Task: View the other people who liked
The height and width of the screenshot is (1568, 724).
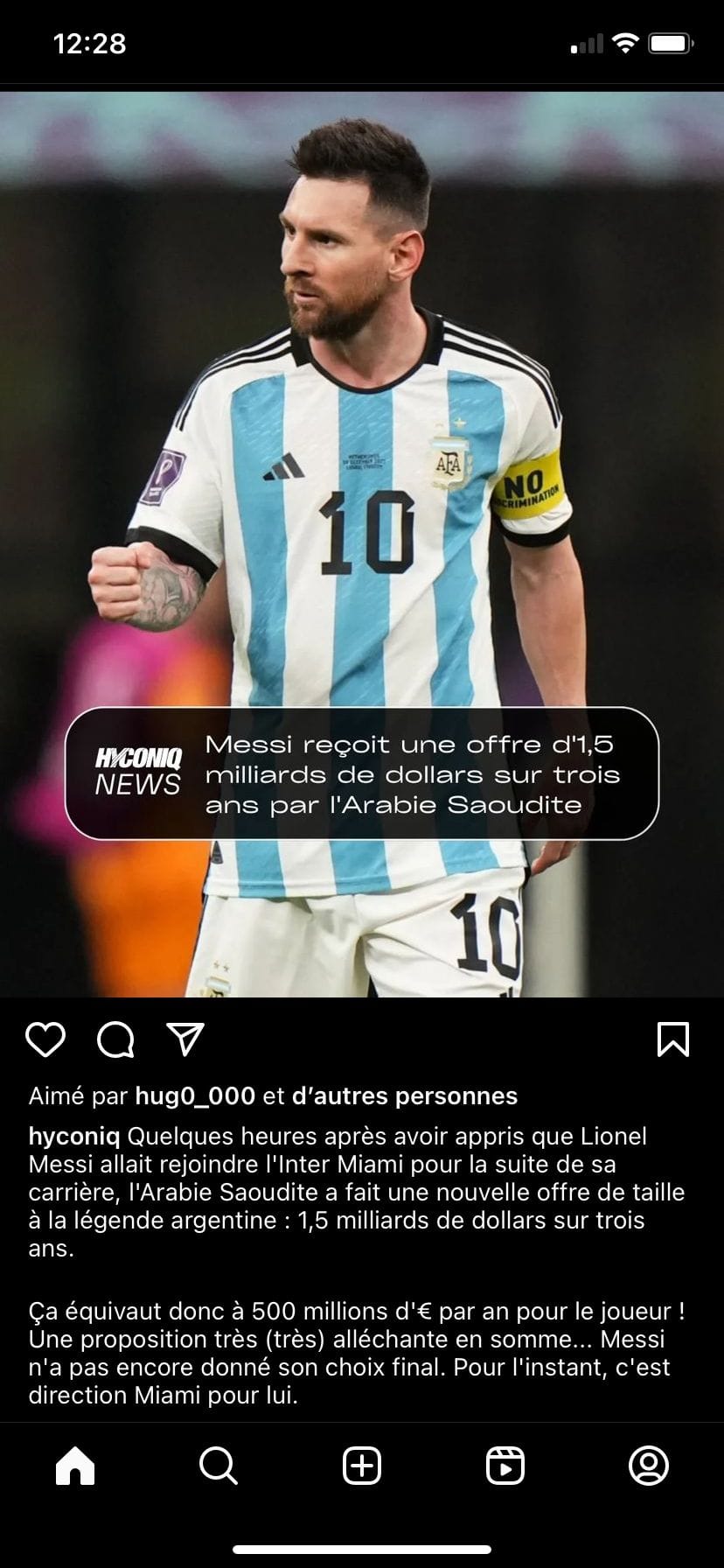Action: [x=404, y=1095]
